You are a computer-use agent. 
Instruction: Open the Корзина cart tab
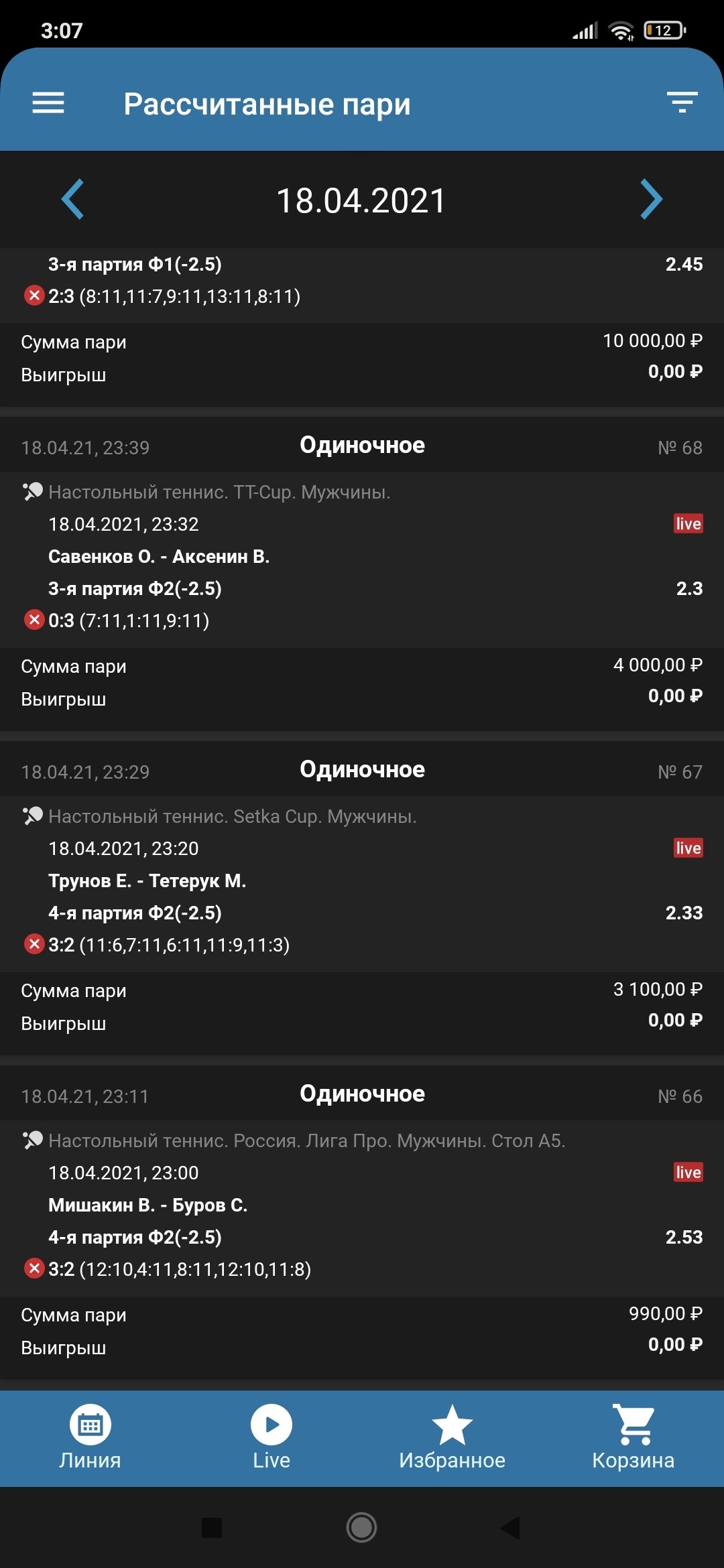tap(633, 1437)
